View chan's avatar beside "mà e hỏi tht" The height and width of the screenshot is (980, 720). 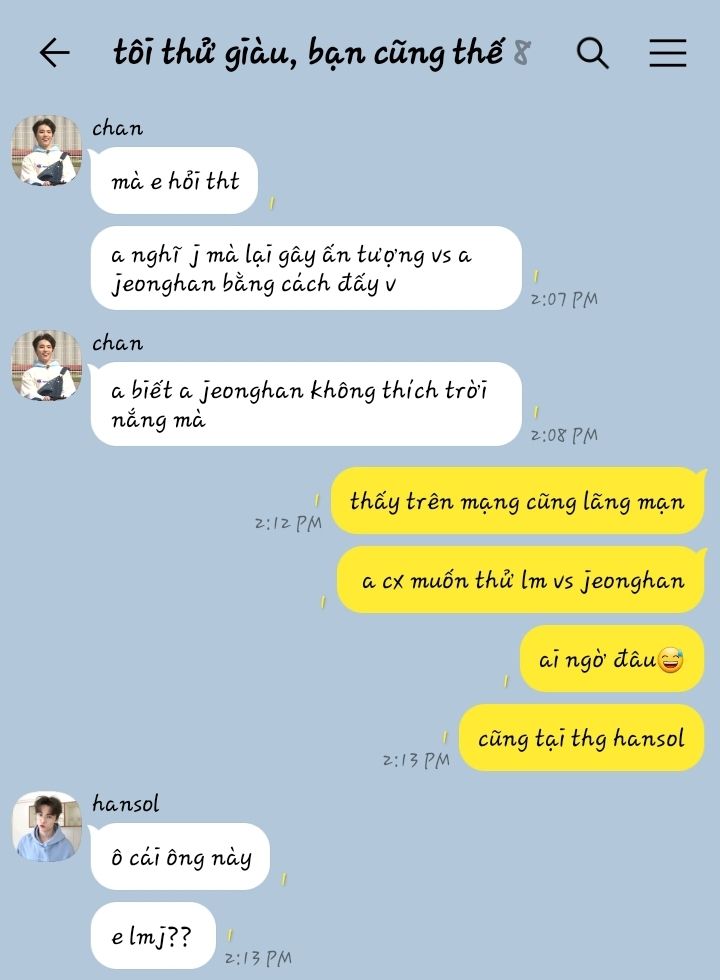[x=46, y=151]
